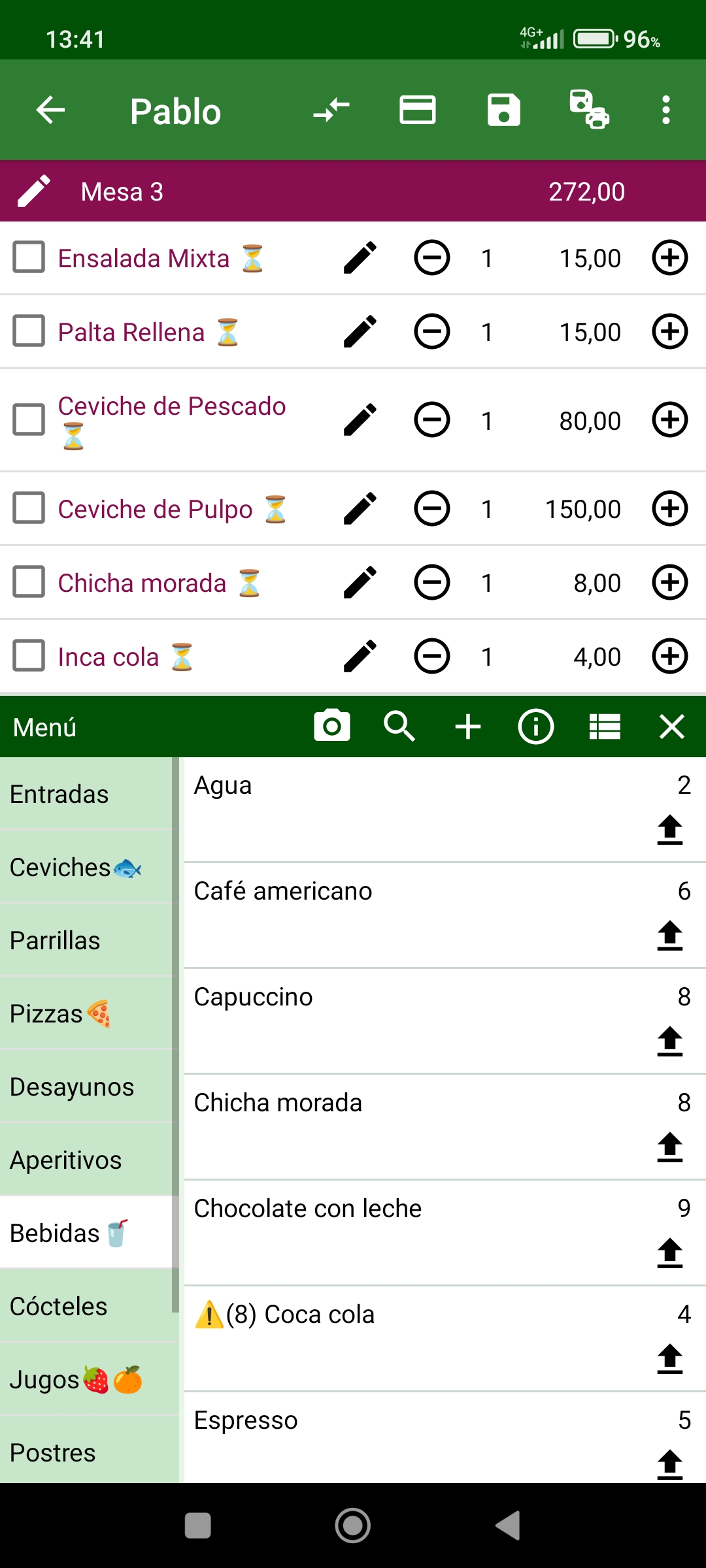The height and width of the screenshot is (1568, 706).
Task: Edit the Ceviche de Pulpo item
Action: 360,508
